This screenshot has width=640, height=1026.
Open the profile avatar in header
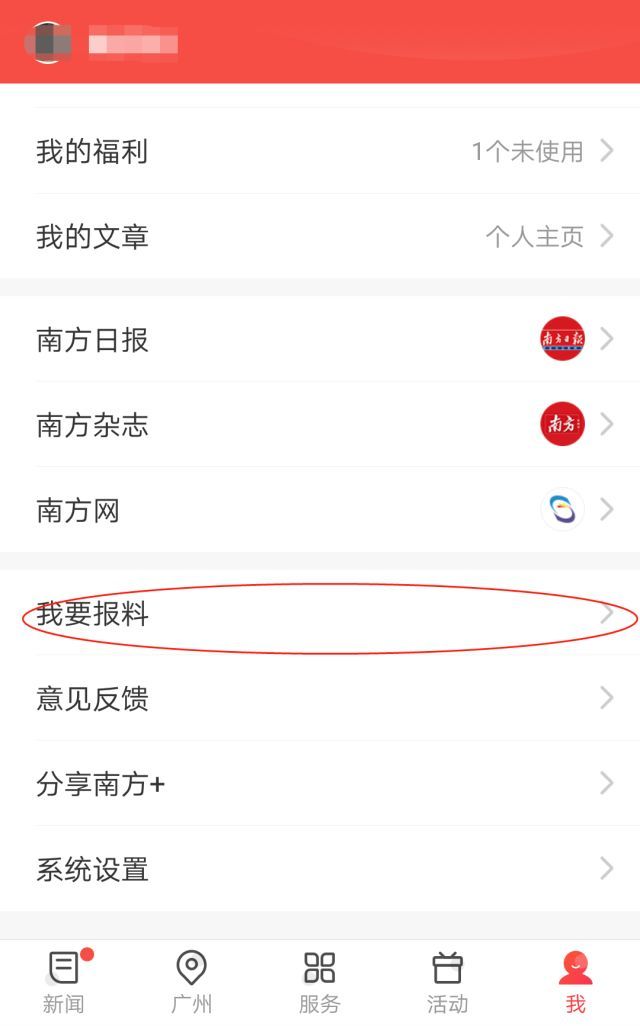(x=46, y=42)
